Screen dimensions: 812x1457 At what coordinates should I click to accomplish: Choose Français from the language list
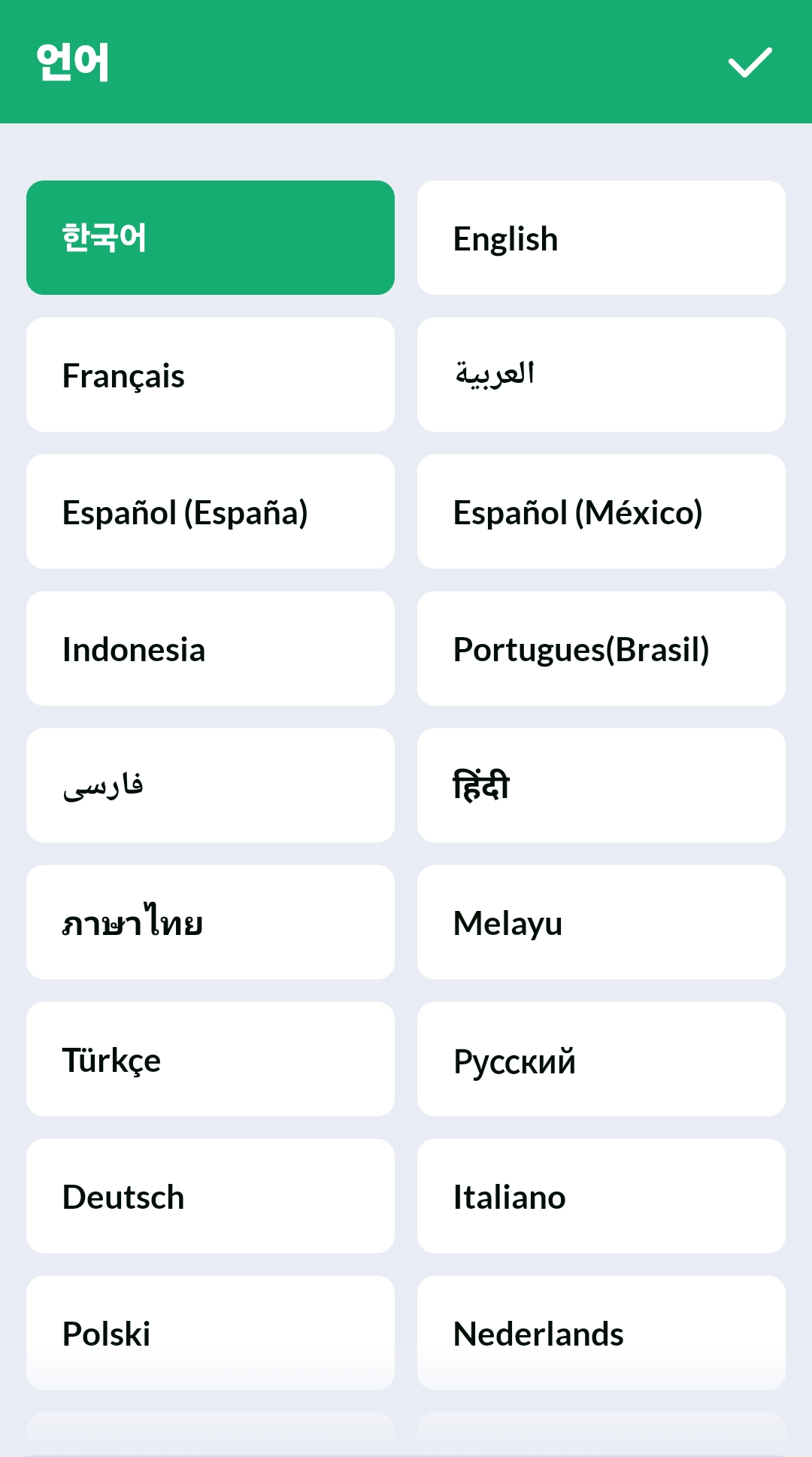(x=211, y=374)
